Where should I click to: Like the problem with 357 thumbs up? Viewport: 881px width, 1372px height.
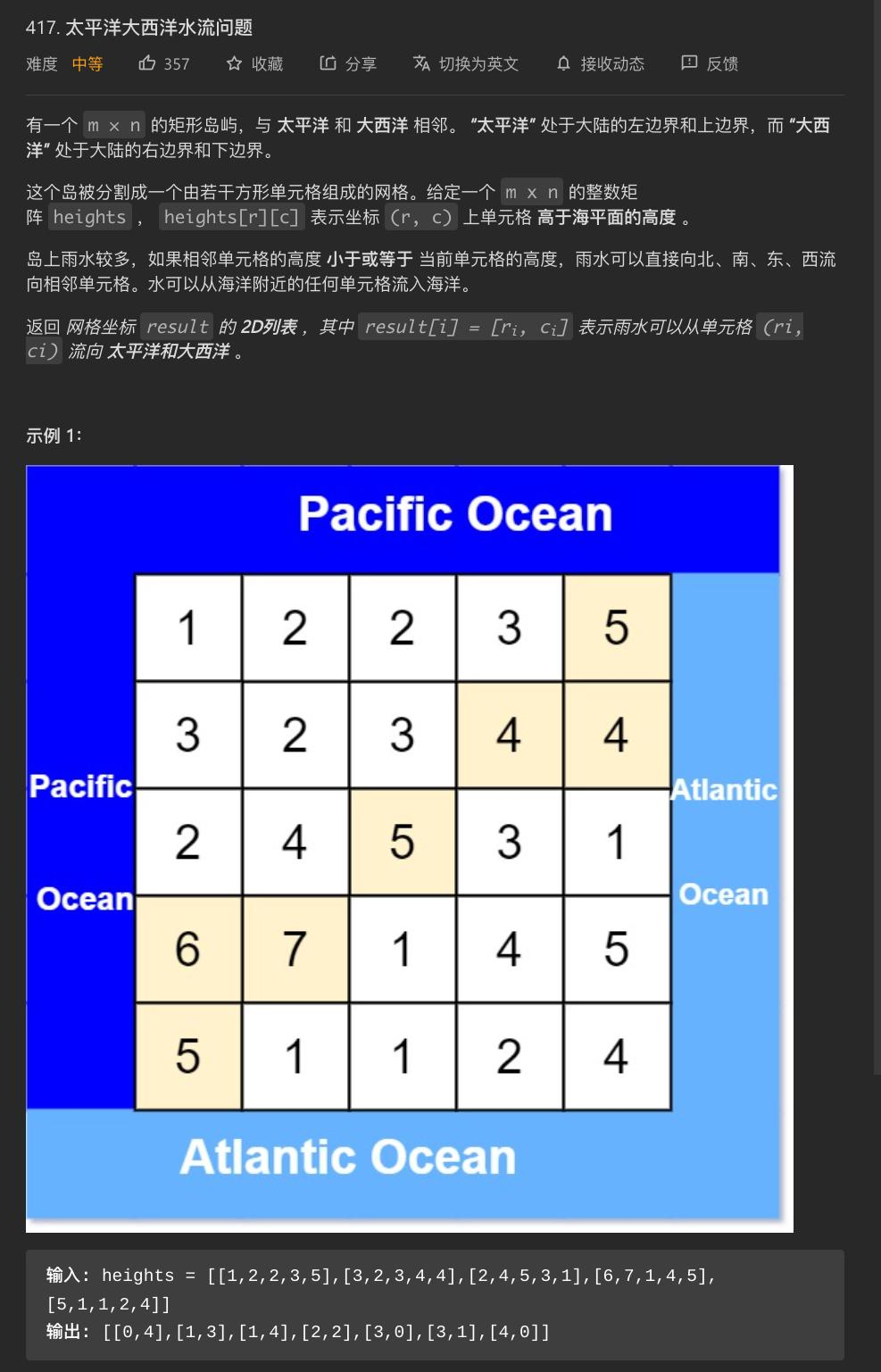[x=163, y=63]
